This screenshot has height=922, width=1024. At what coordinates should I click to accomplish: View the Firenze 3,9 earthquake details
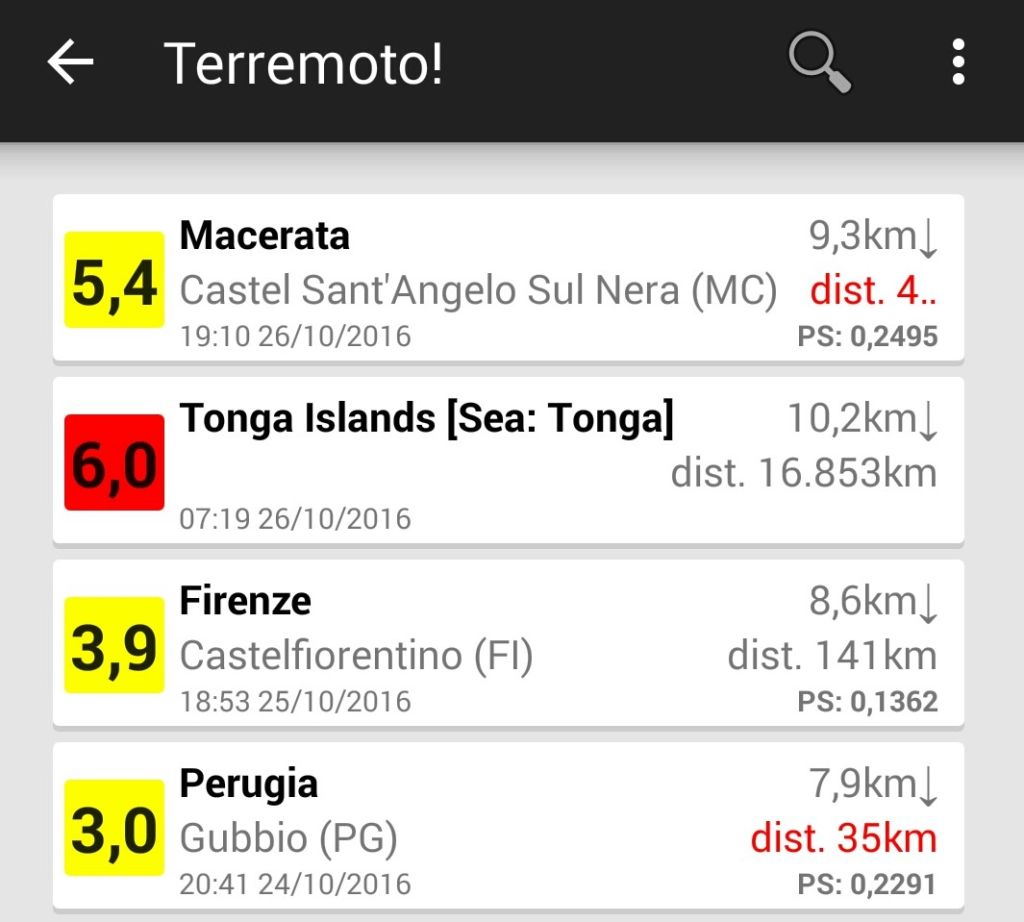point(508,643)
